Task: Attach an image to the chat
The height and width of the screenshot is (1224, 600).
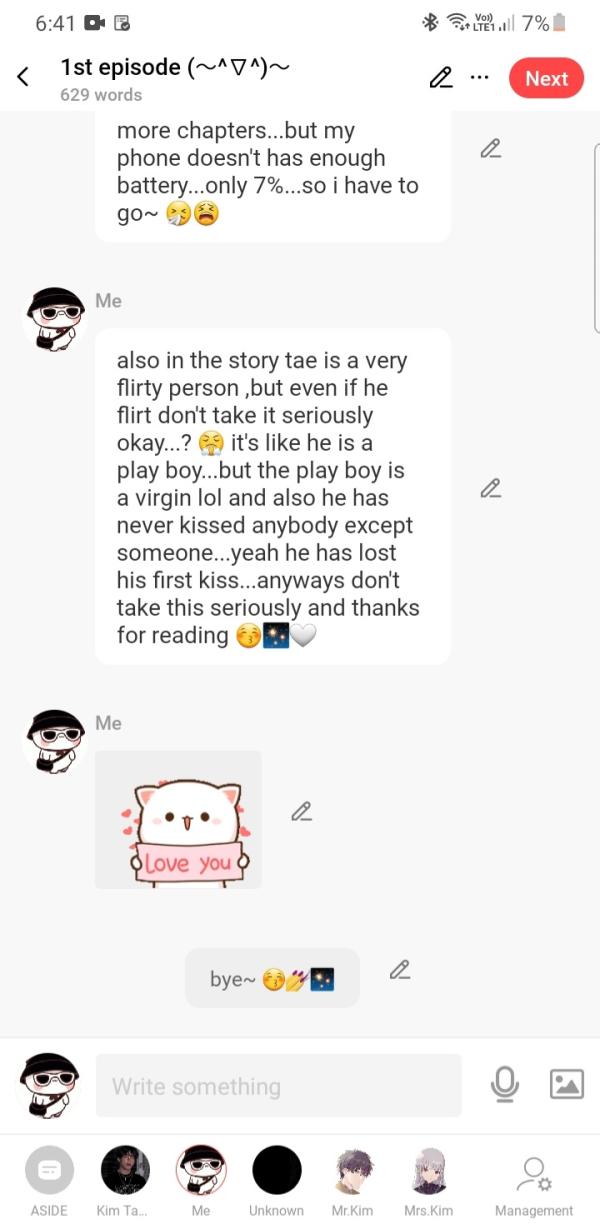Action: pyautogui.click(x=566, y=1085)
